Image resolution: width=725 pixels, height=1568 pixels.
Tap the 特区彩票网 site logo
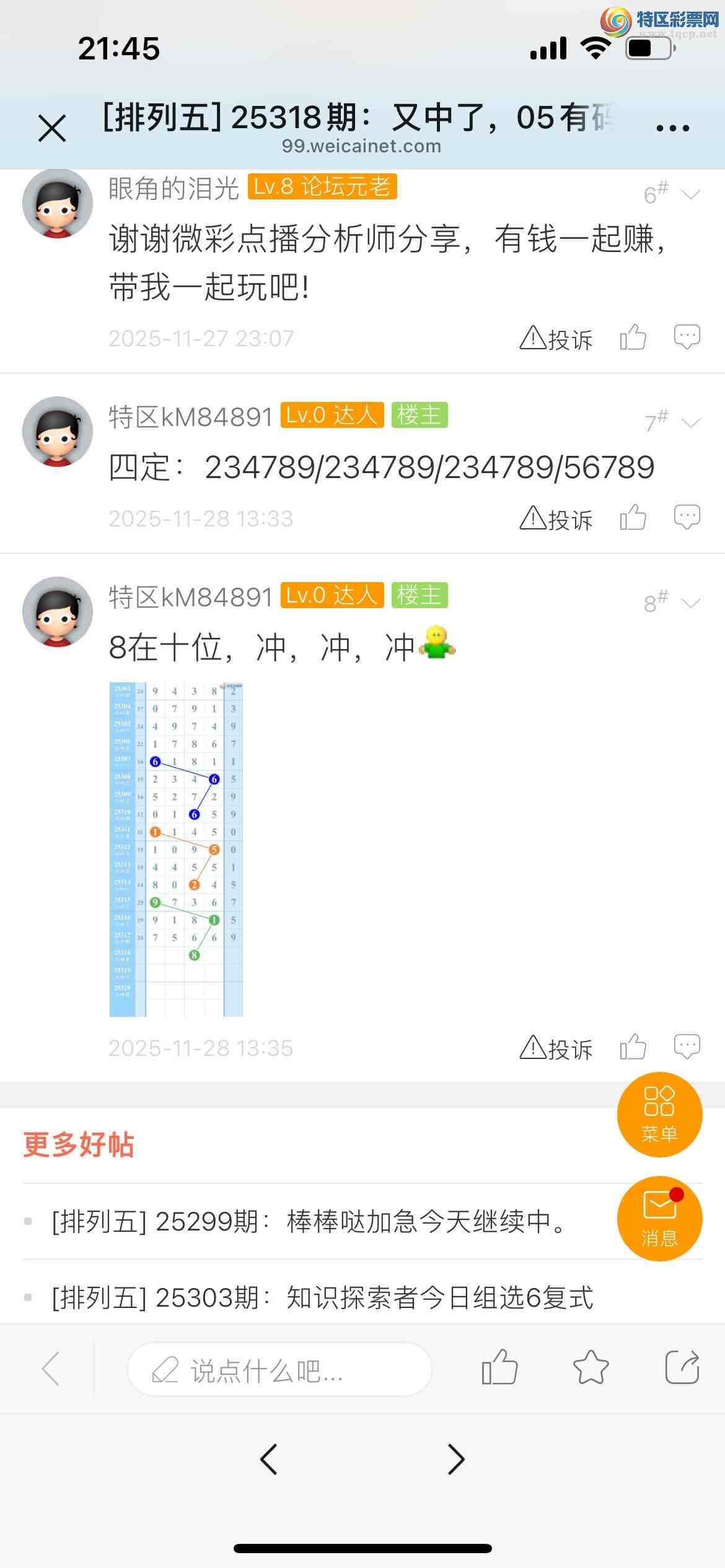[x=656, y=19]
